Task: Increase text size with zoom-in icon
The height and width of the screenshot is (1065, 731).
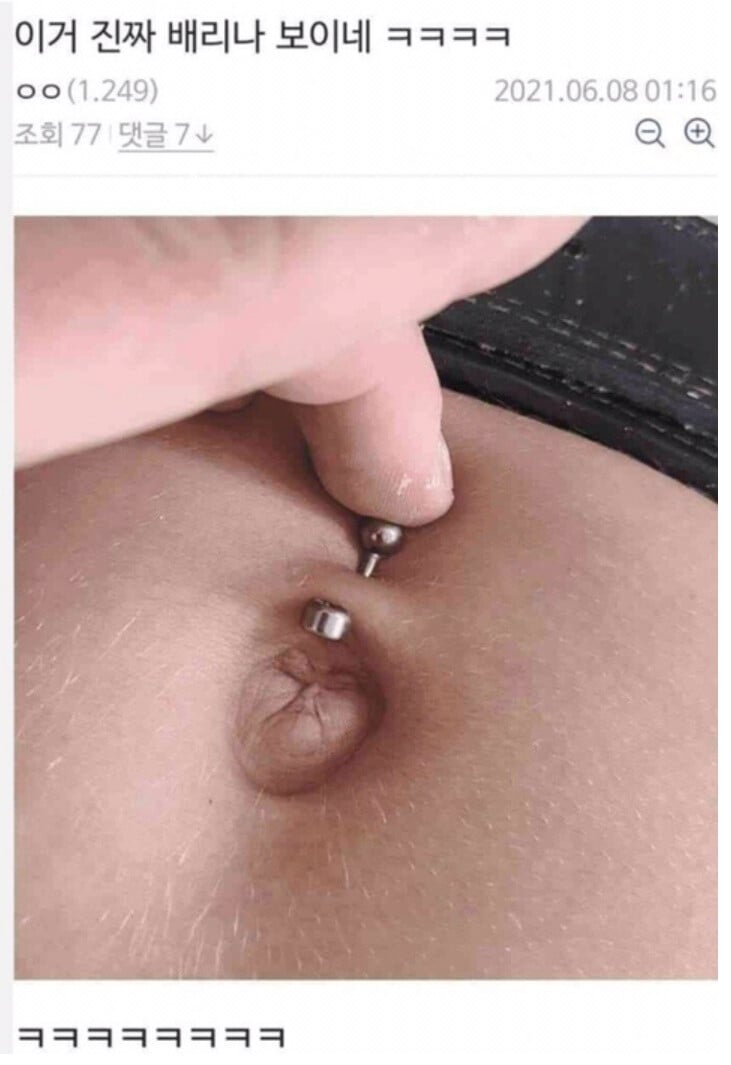Action: coord(699,134)
